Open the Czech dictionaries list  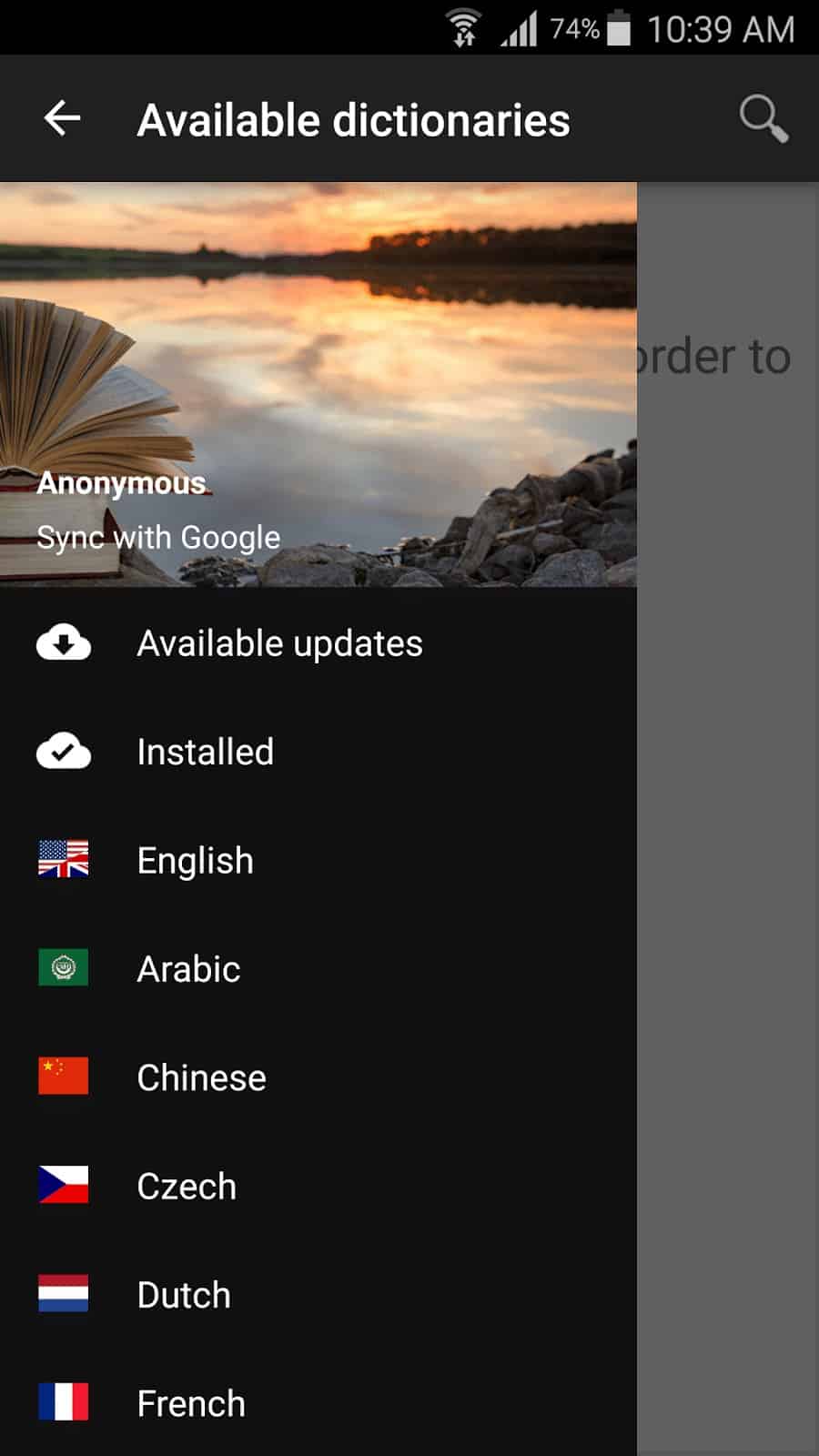coord(187,1186)
